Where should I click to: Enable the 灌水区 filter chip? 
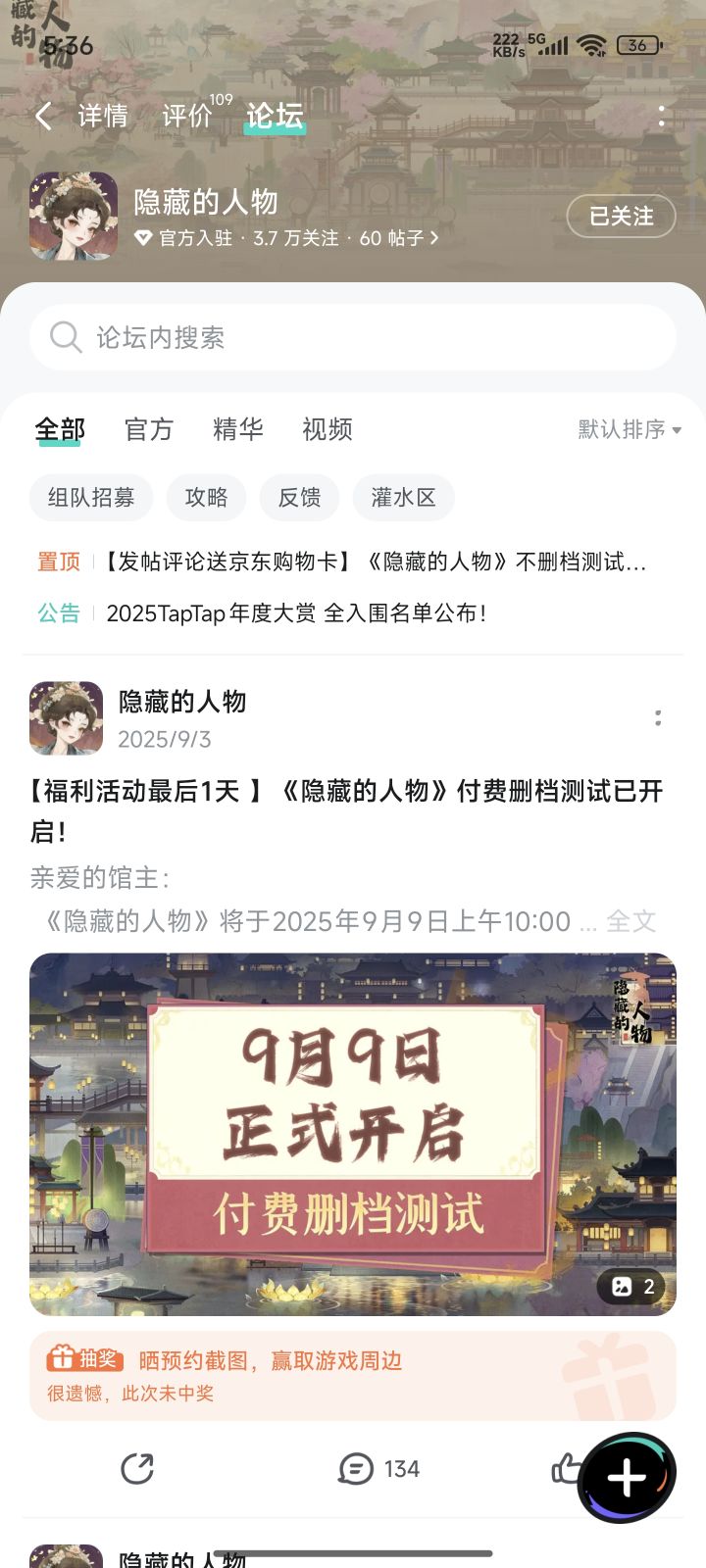[x=403, y=498]
